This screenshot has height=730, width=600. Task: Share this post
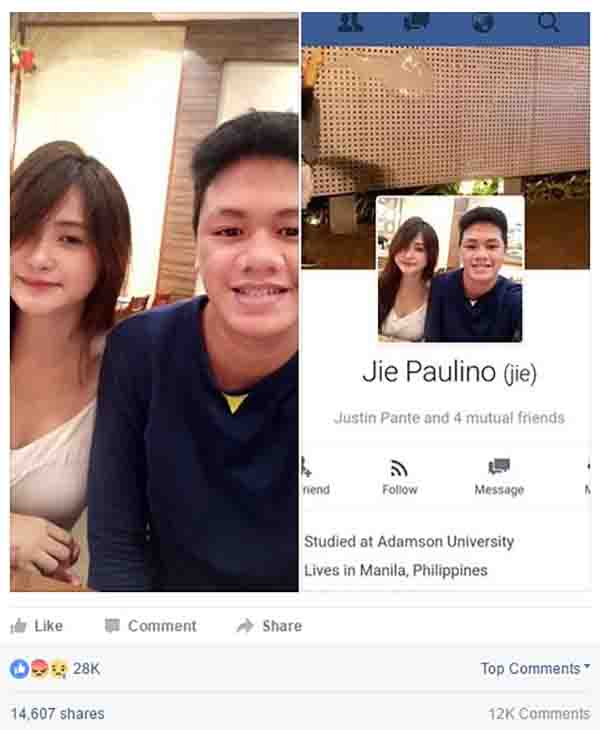pos(269,626)
